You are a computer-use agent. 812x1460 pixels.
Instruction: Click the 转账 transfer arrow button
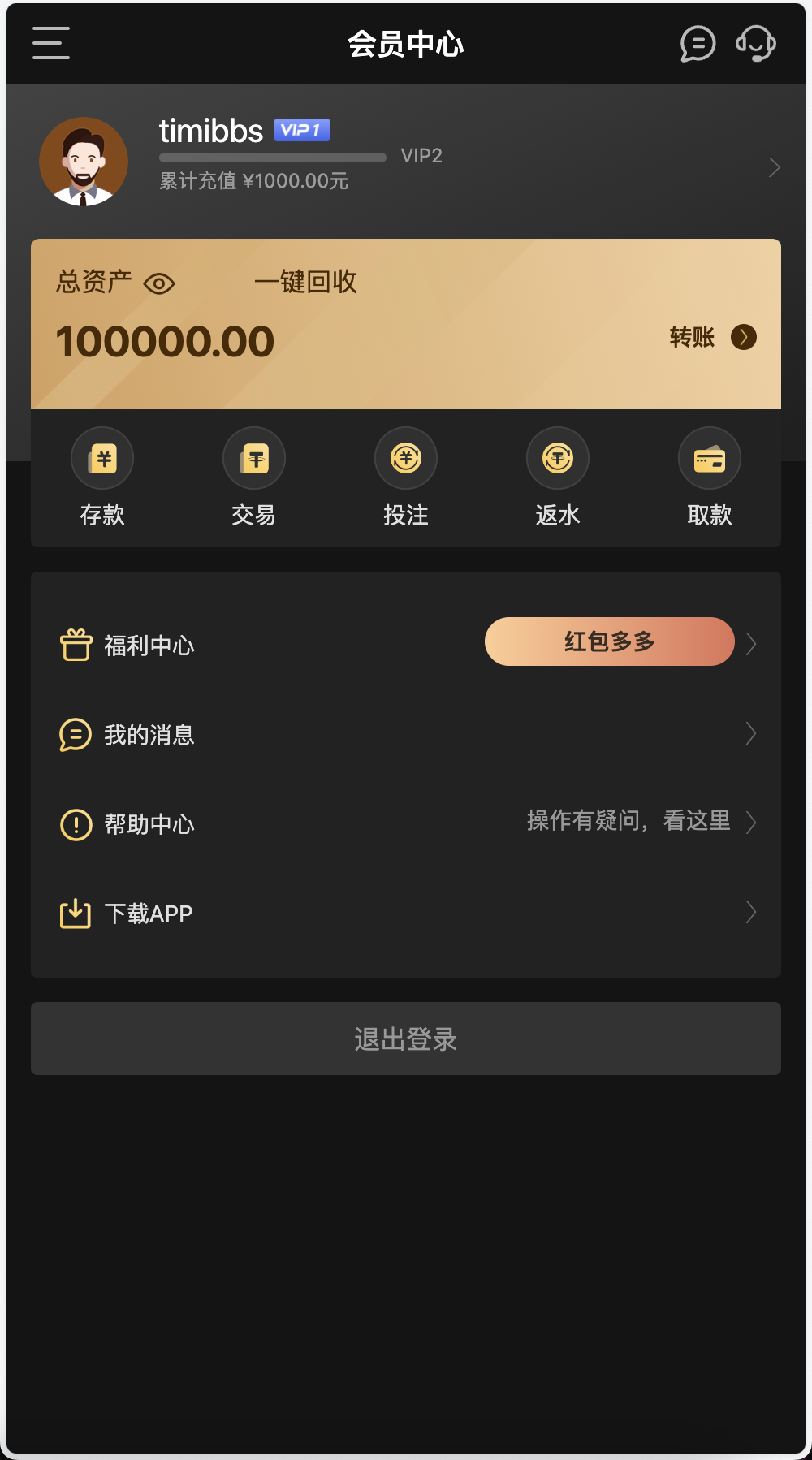click(x=741, y=337)
